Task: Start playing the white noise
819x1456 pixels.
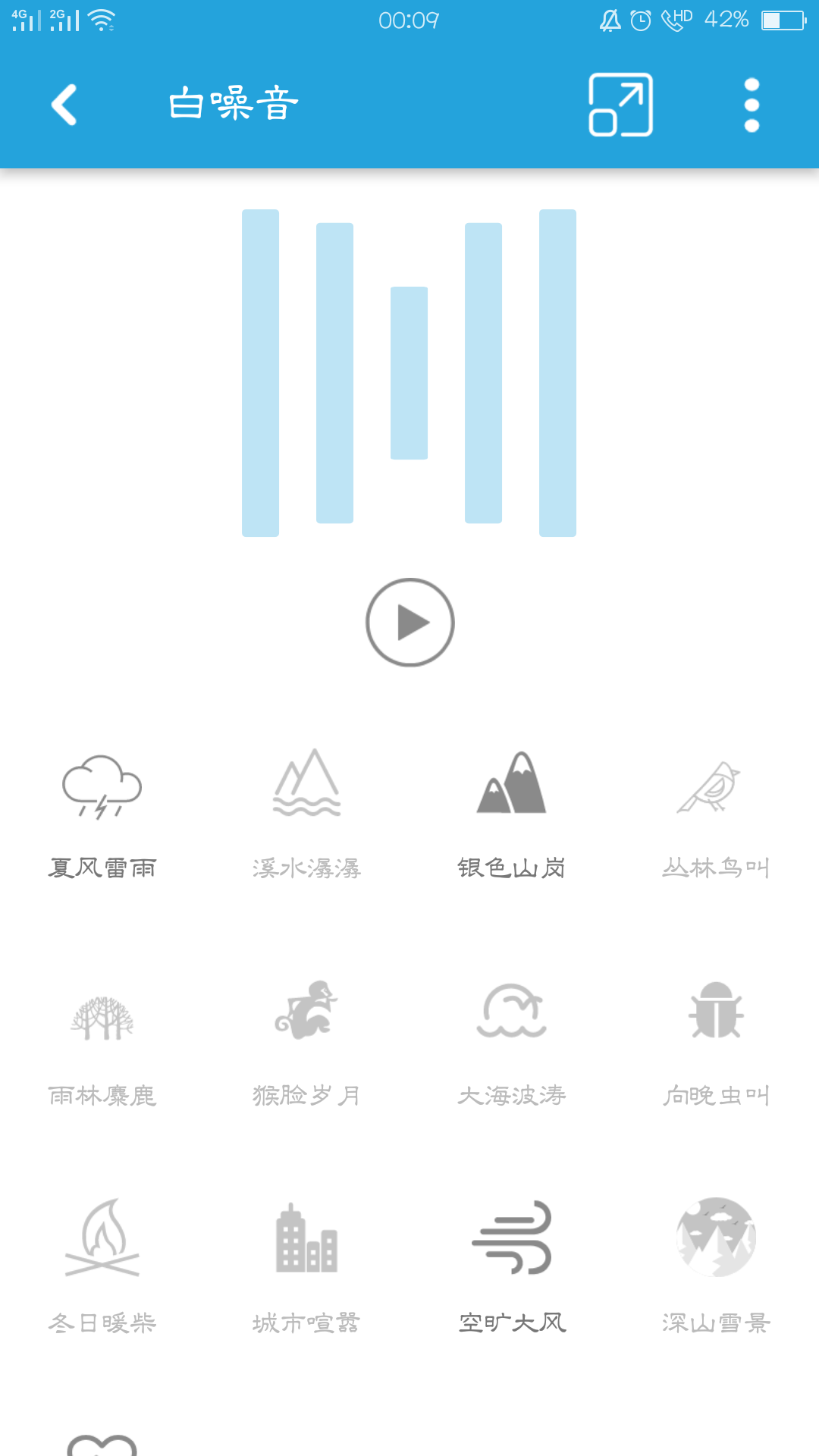Action: [x=409, y=623]
